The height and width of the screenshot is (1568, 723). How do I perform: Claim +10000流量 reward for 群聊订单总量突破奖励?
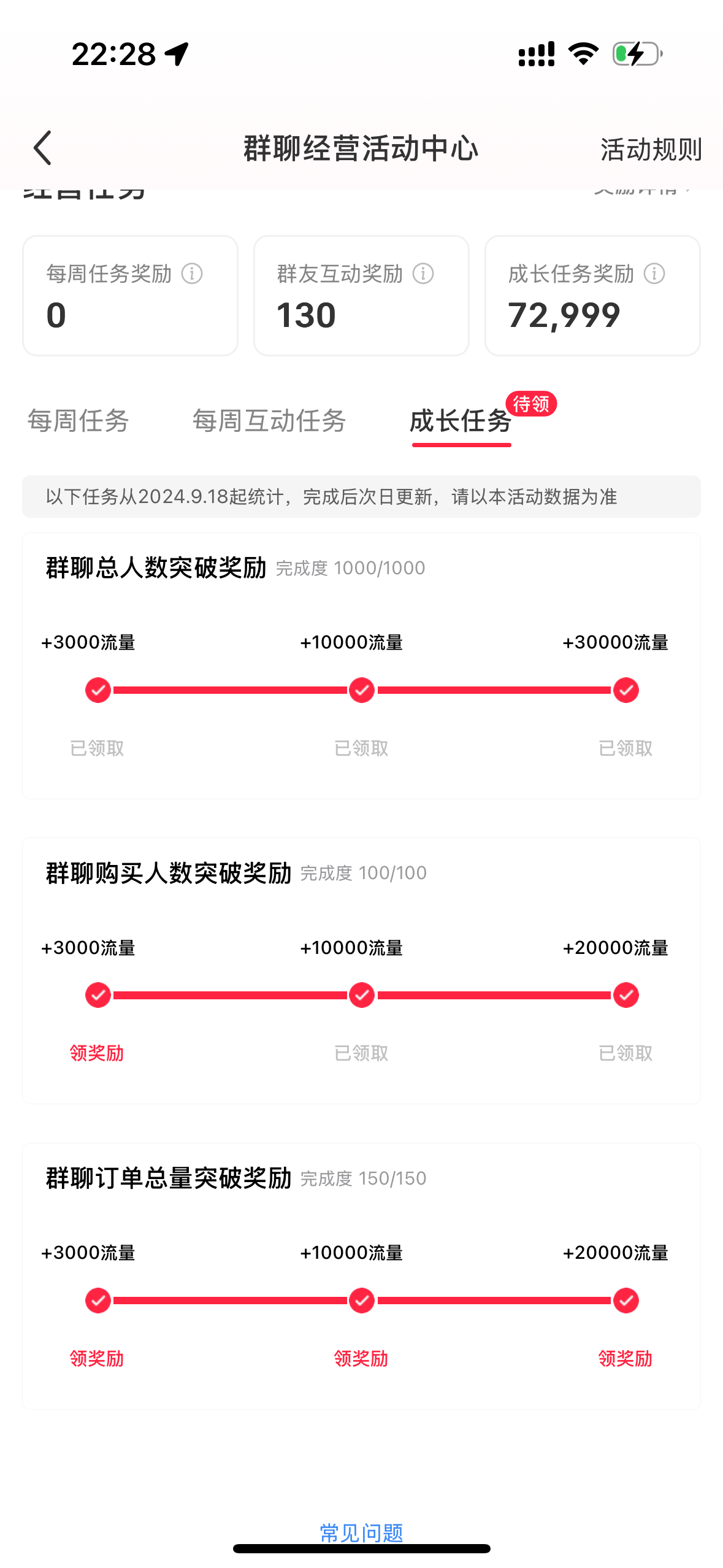pos(361,1358)
